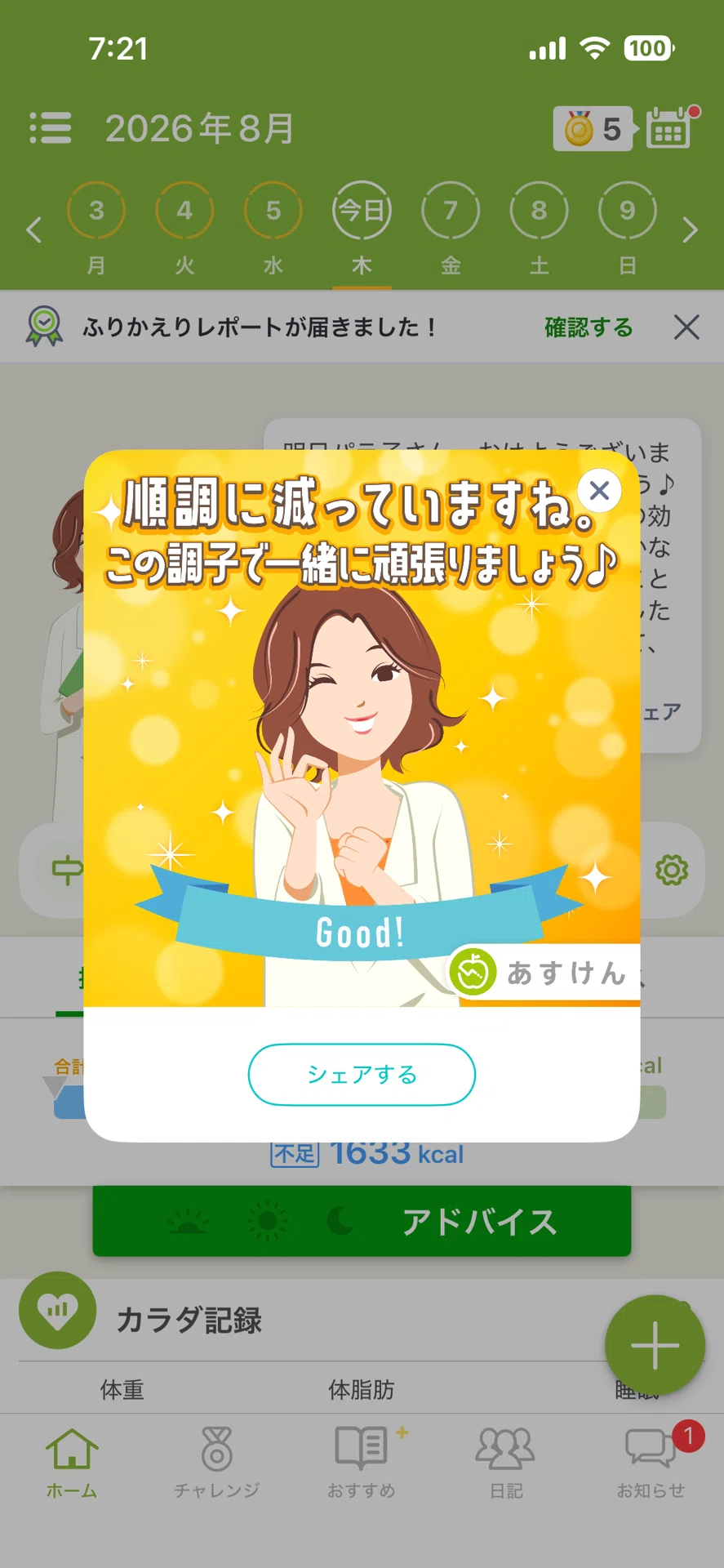Select Tuesday the 4th
724x1568 pixels.
(x=184, y=228)
